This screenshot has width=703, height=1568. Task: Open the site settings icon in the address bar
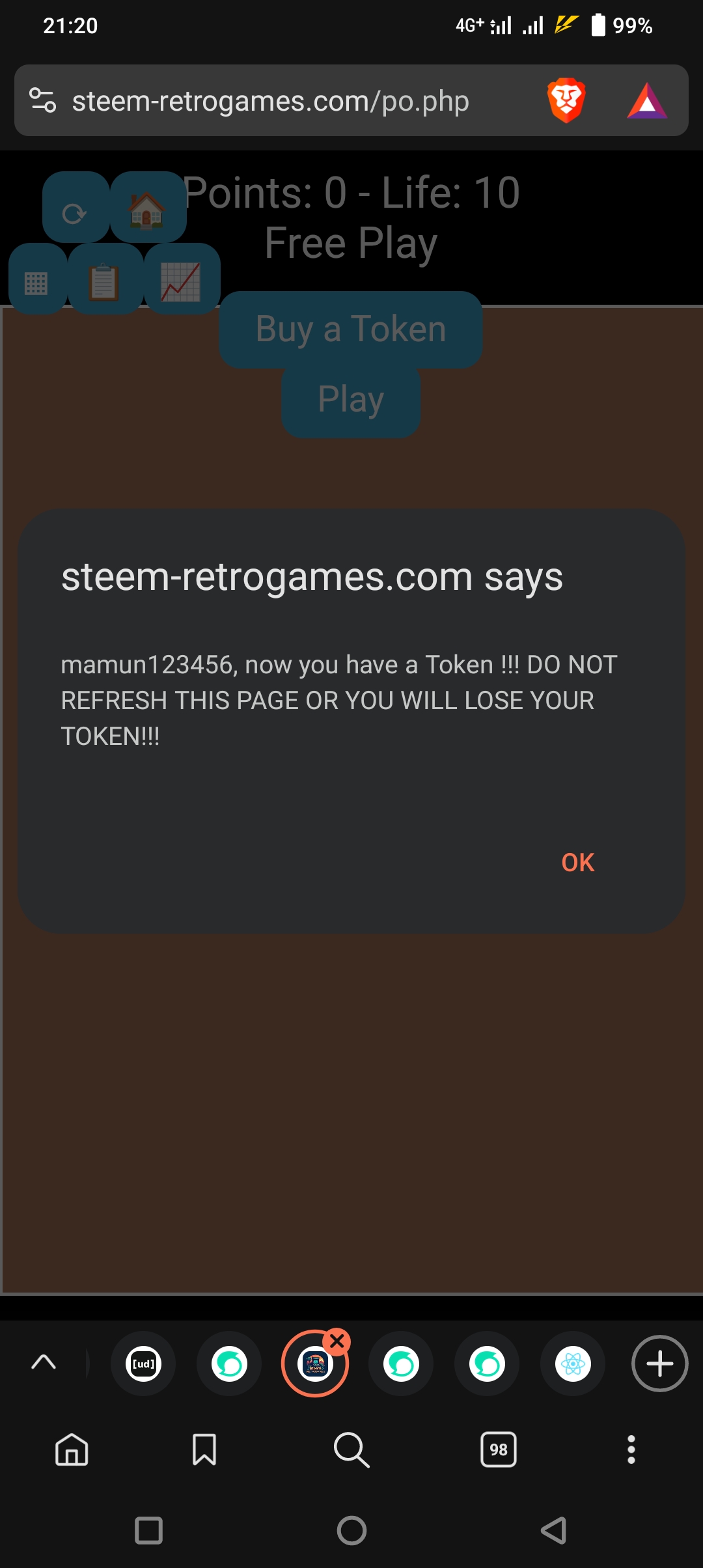[43, 101]
